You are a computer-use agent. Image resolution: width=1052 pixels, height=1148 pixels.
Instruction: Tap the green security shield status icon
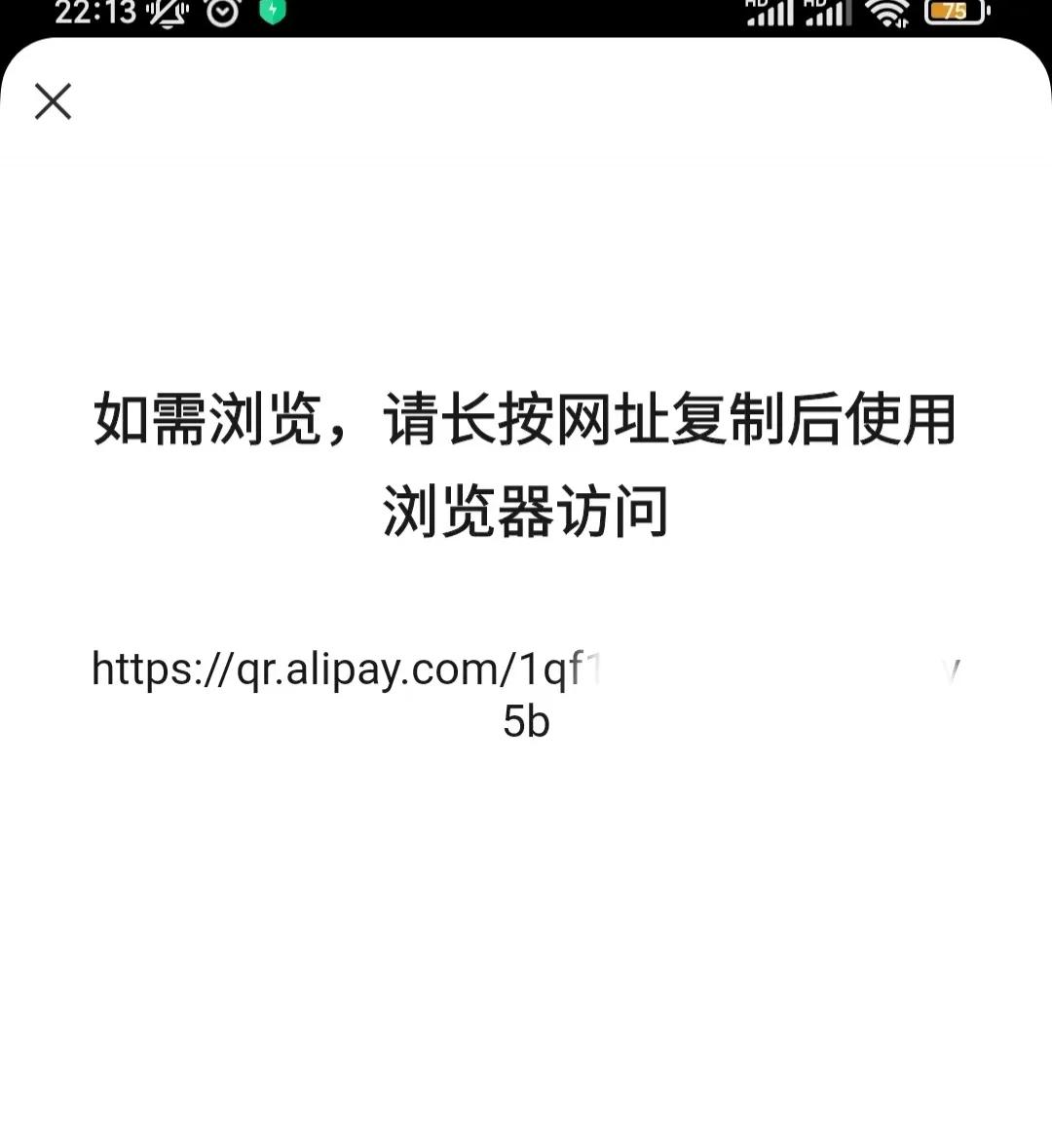click(274, 14)
